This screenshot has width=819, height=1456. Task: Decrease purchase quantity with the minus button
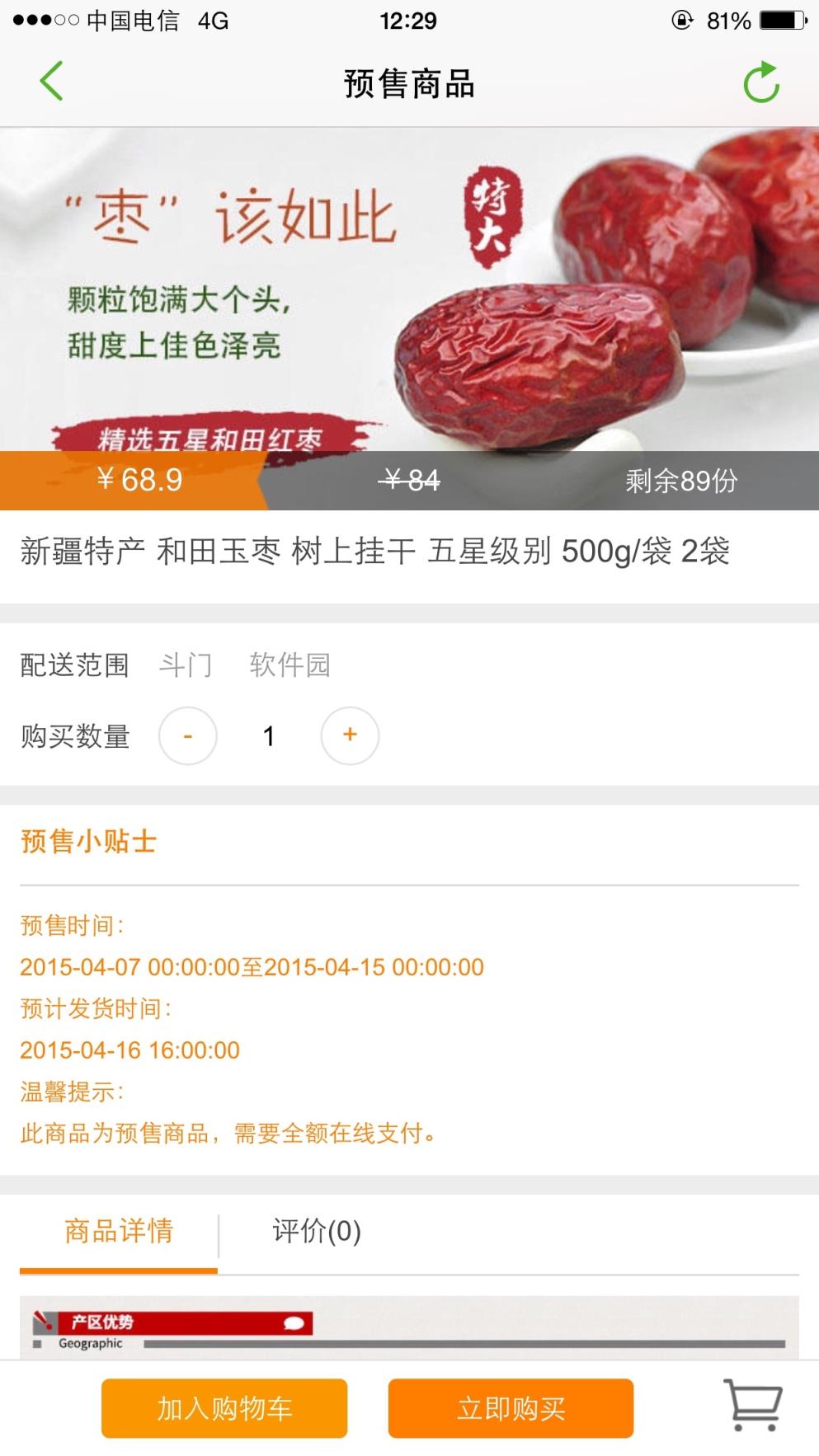point(187,735)
